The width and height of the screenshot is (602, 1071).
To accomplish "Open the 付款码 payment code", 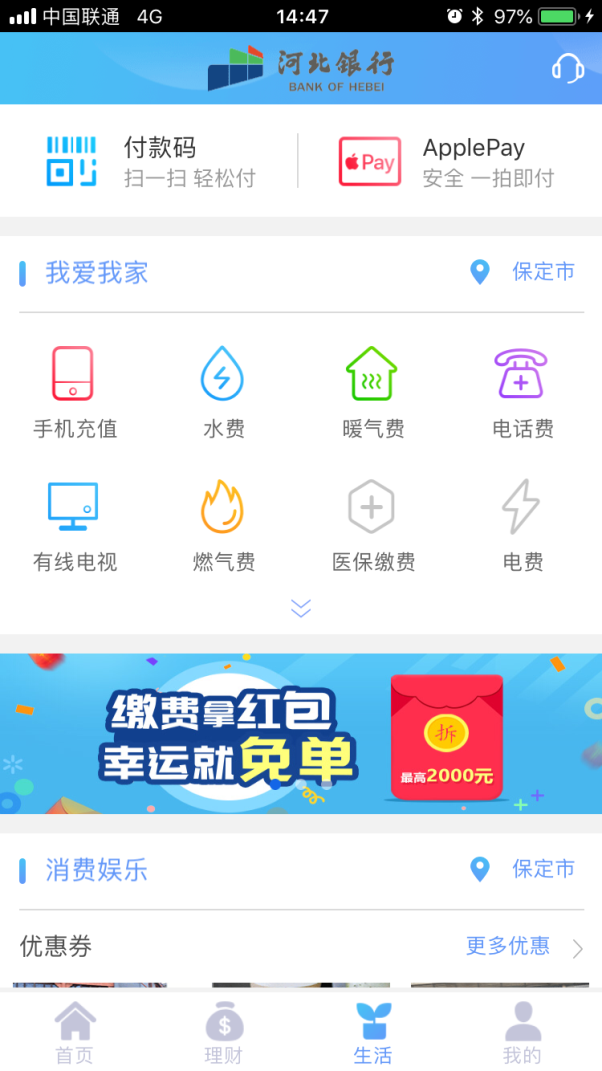I will (150, 161).
